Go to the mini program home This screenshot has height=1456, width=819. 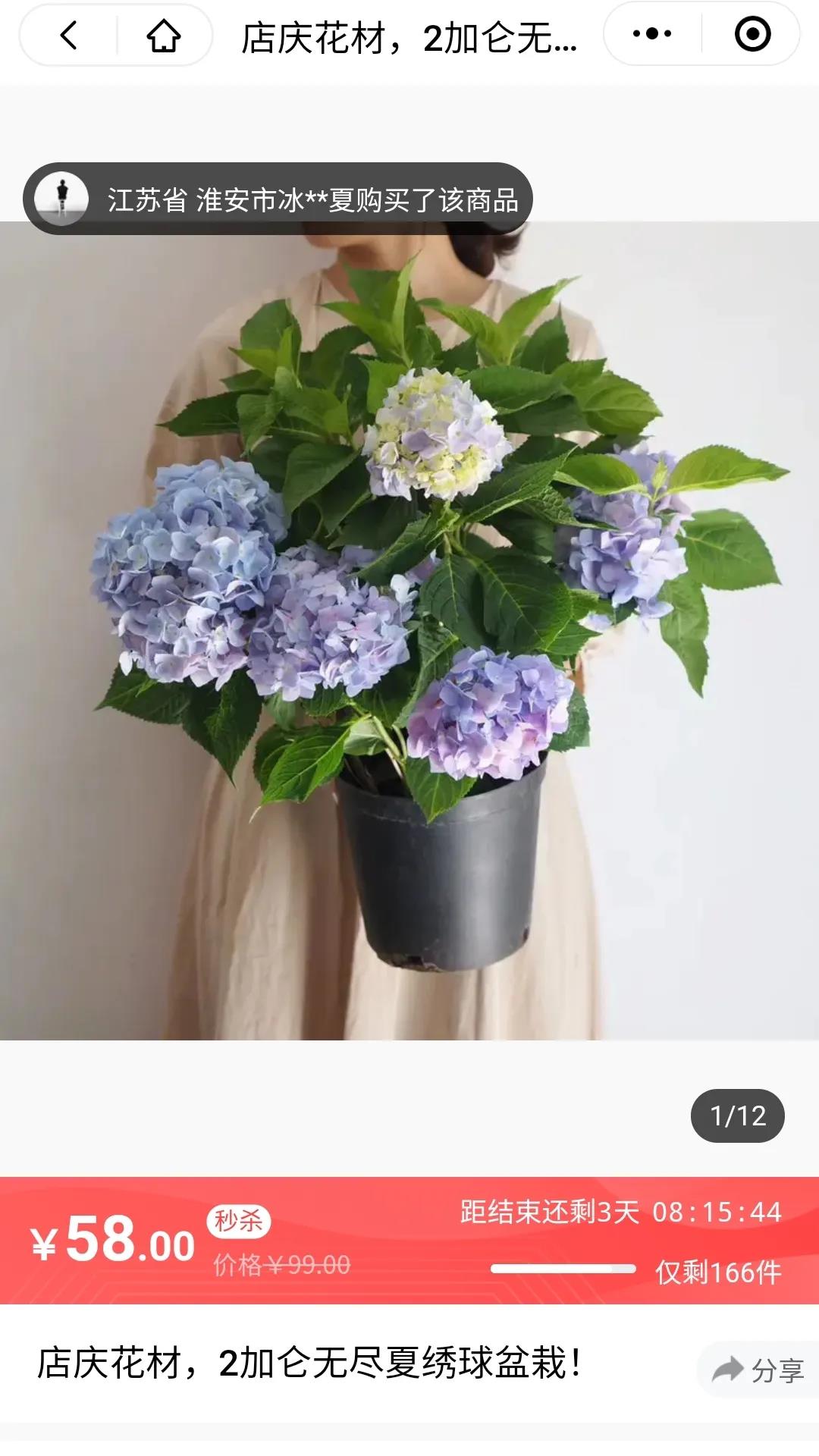163,35
